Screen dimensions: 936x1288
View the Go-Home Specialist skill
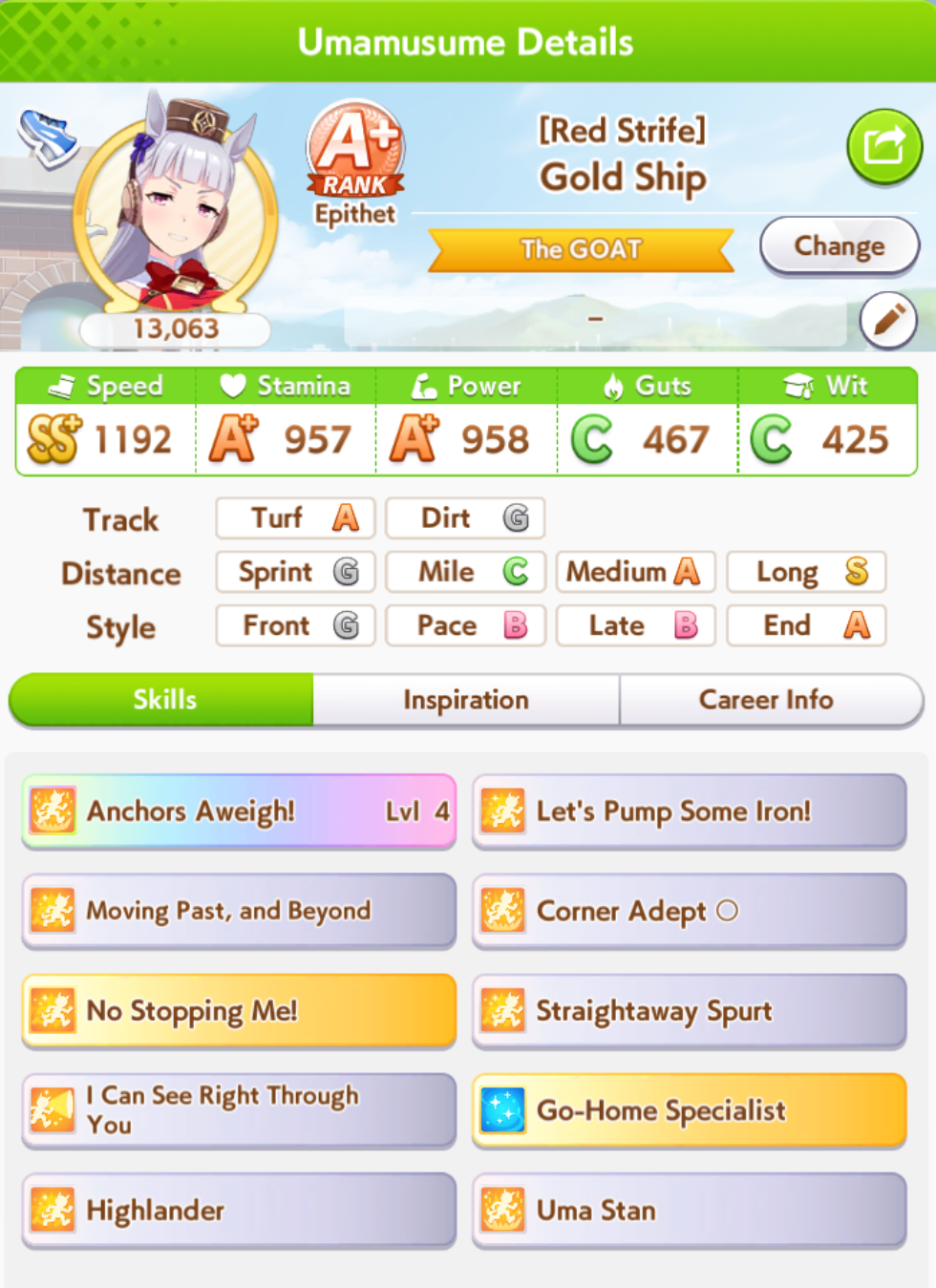[689, 1109]
